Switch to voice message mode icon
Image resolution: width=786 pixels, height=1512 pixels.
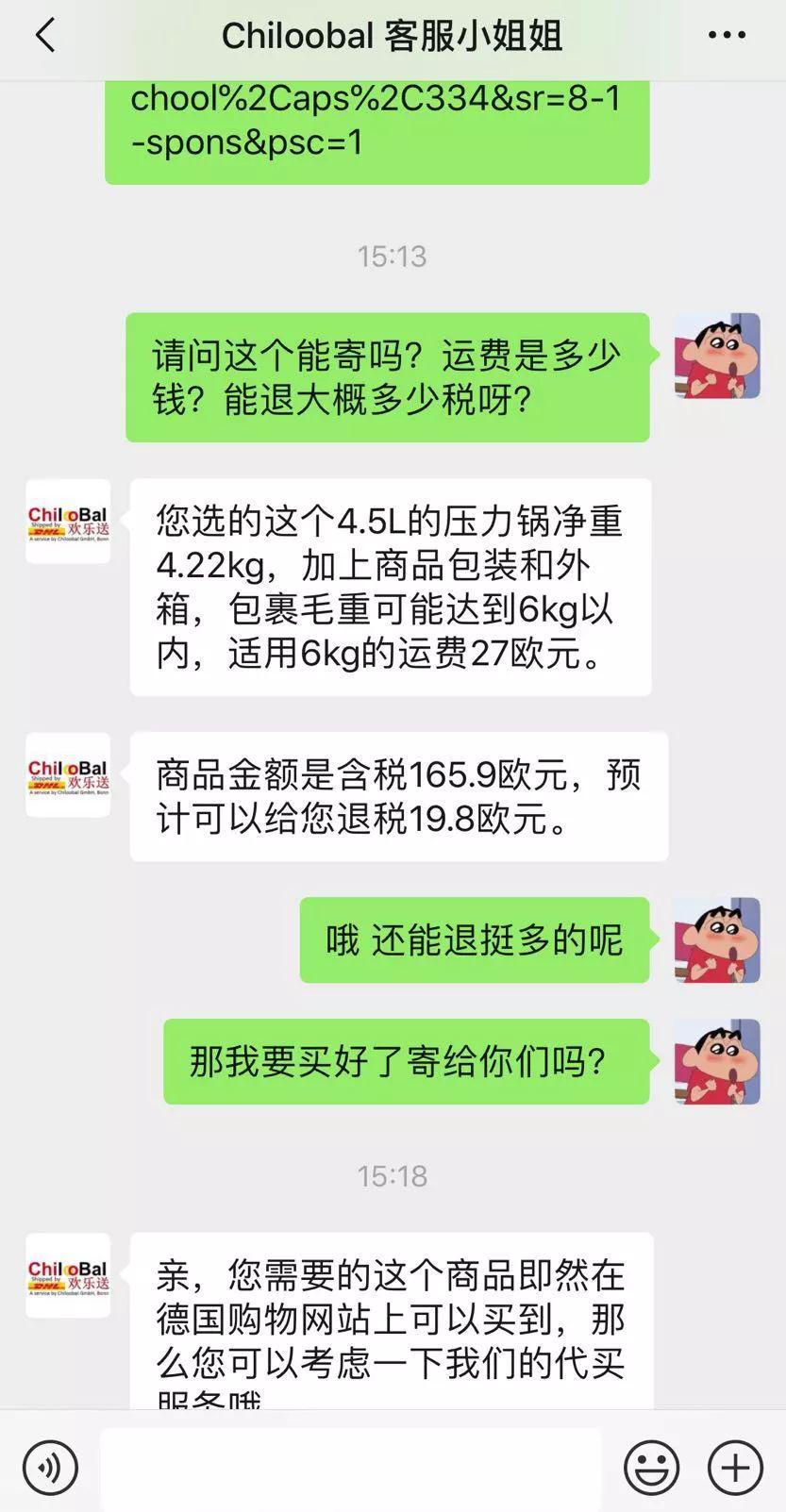coord(52,1468)
